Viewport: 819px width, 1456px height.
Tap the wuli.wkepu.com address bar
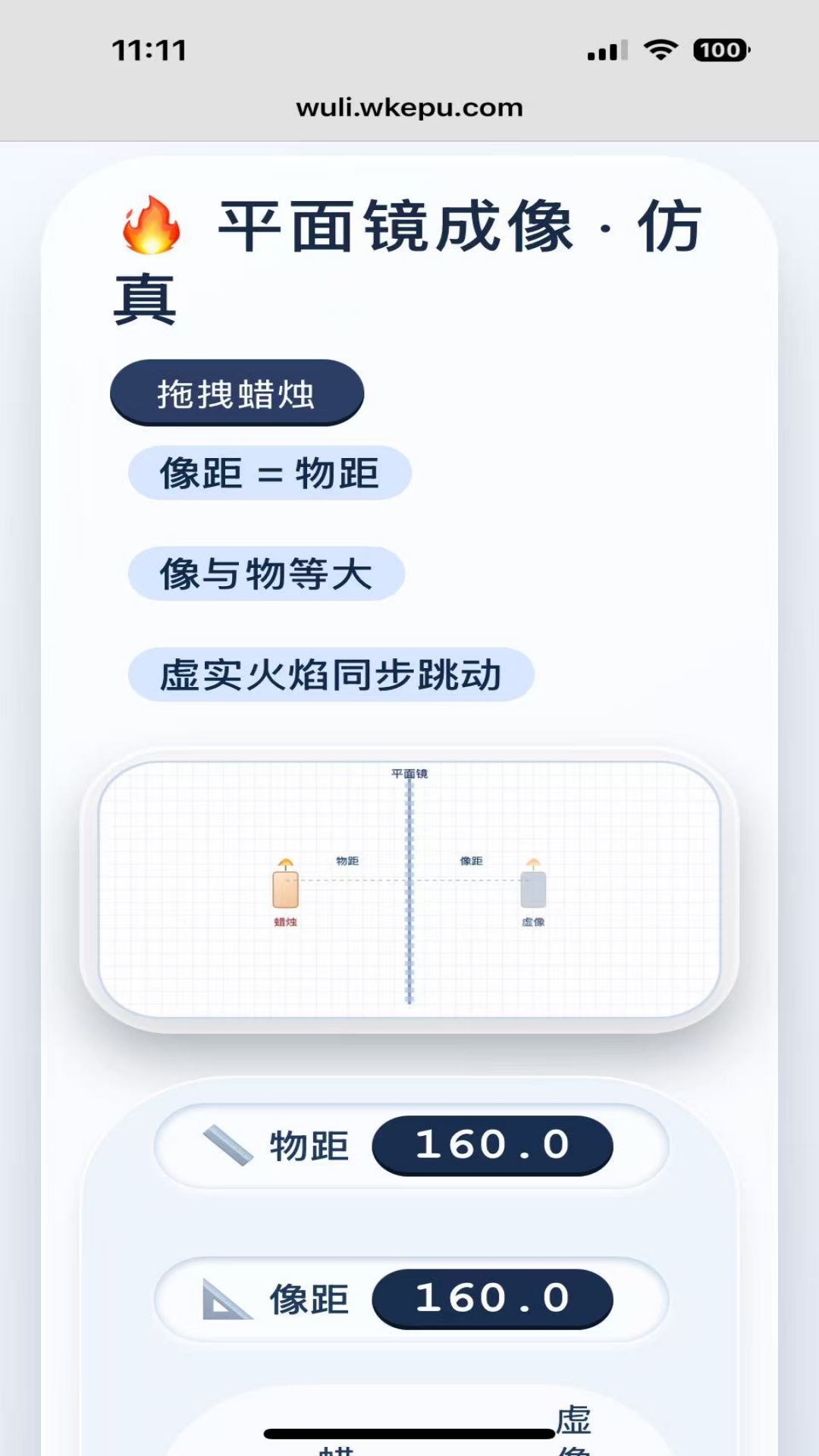[x=409, y=108]
